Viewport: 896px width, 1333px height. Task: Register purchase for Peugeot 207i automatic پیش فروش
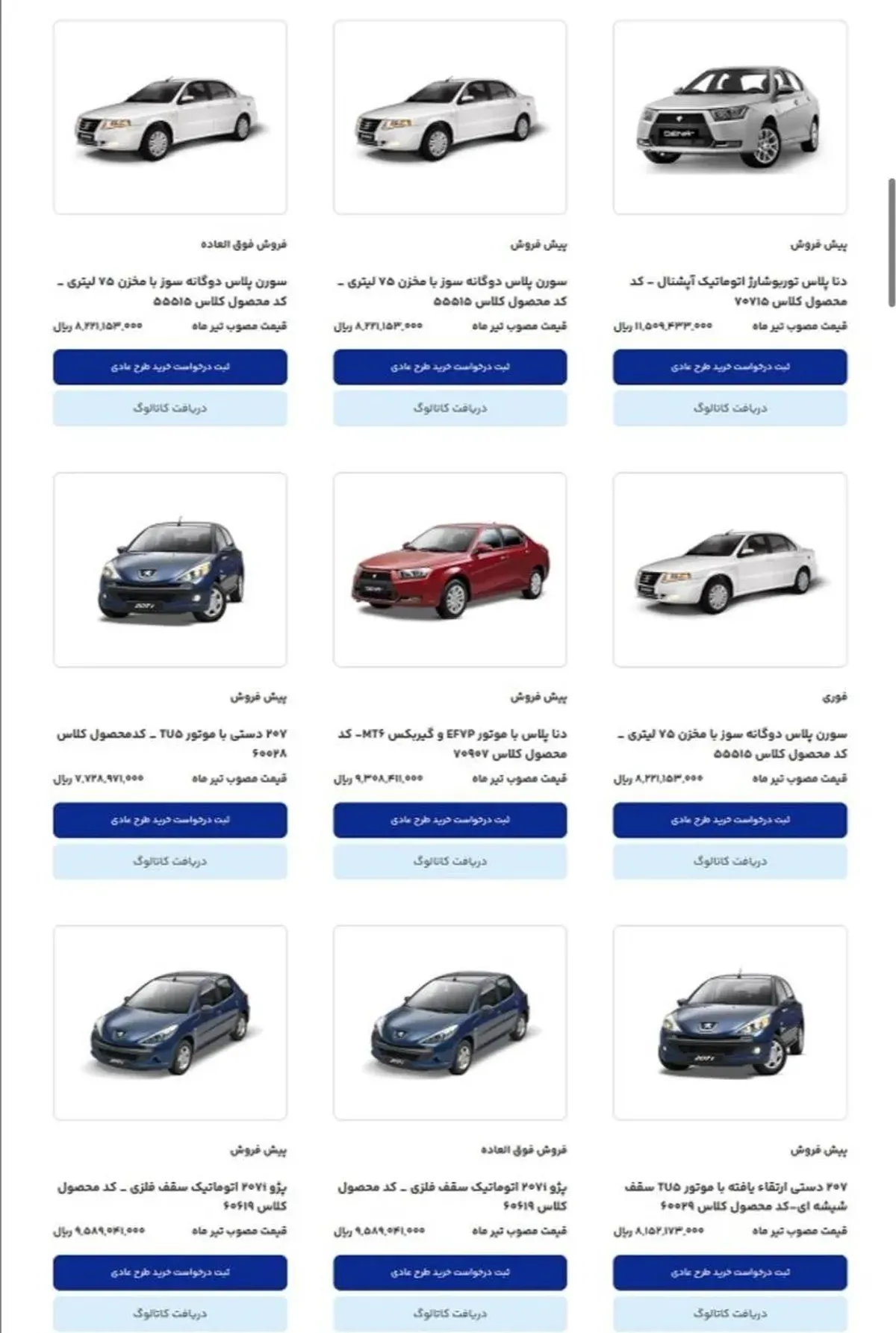tap(169, 1273)
